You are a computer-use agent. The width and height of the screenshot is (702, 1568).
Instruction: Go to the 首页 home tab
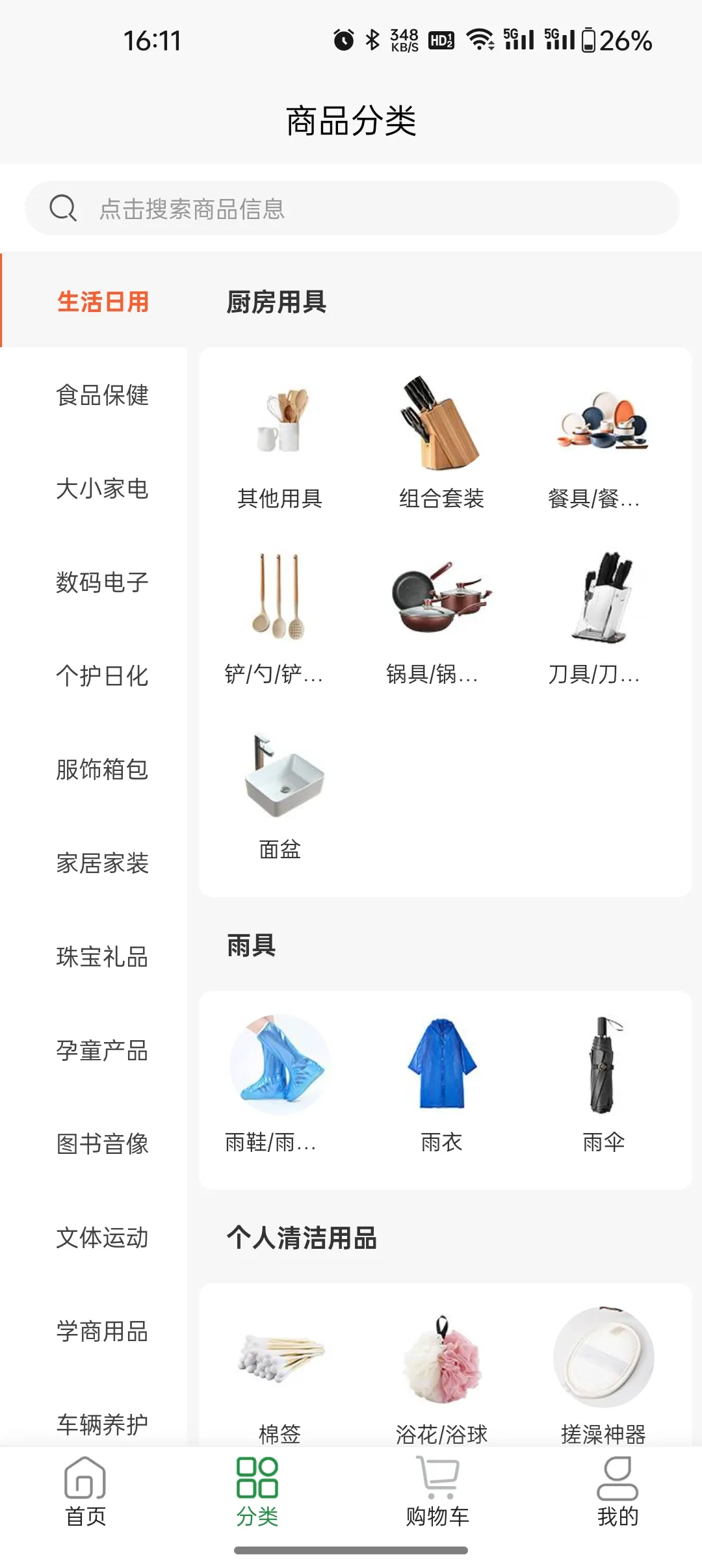[85, 1492]
